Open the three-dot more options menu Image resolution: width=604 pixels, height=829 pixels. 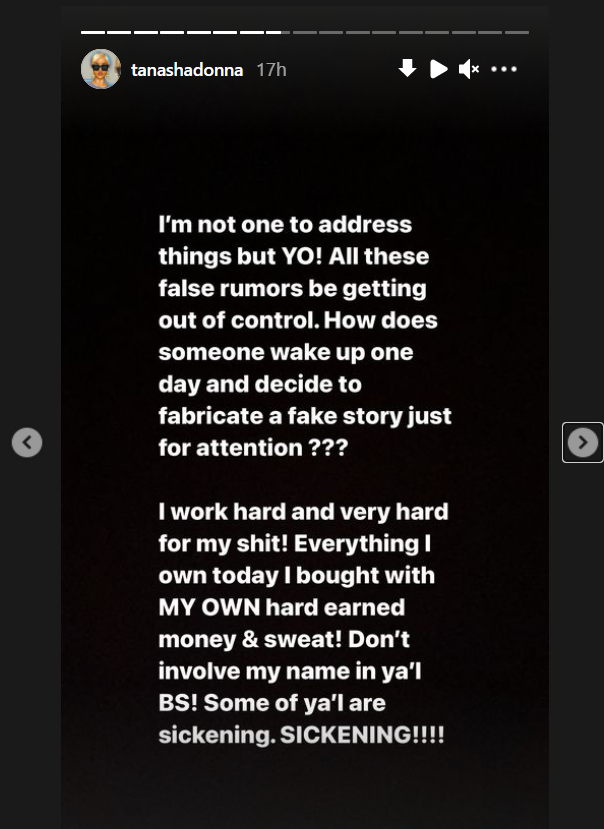tap(505, 69)
